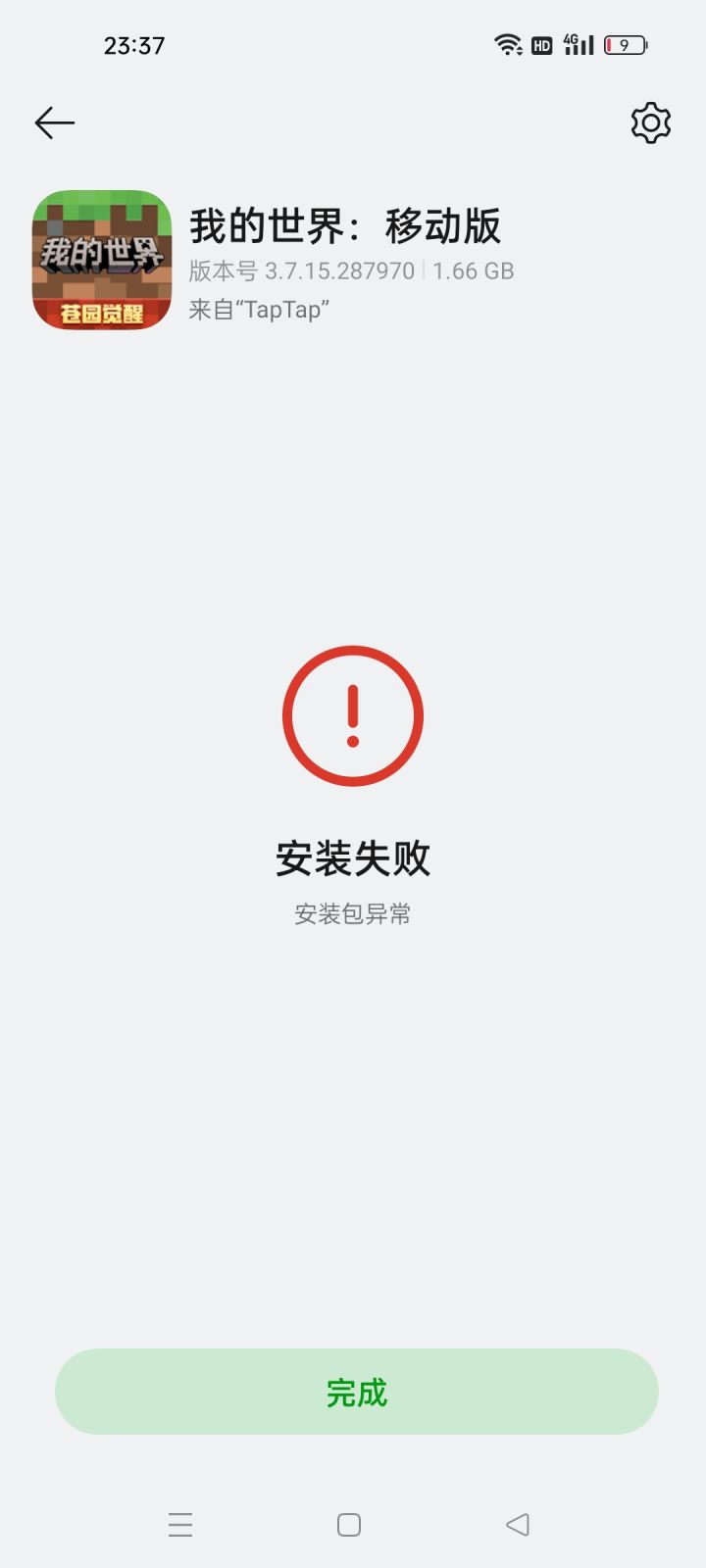Tap the TapTap source label
This screenshot has width=706, height=1568.
point(261,310)
